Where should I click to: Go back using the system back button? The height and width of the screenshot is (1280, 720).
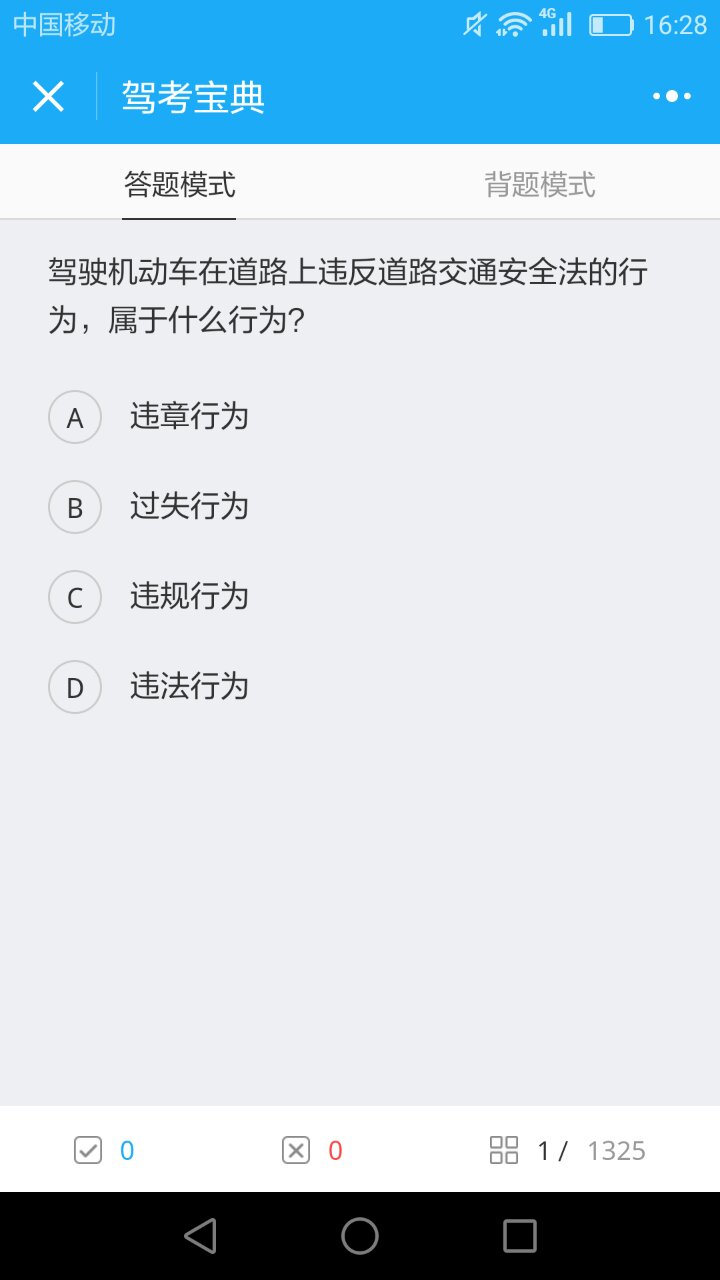(200, 1237)
